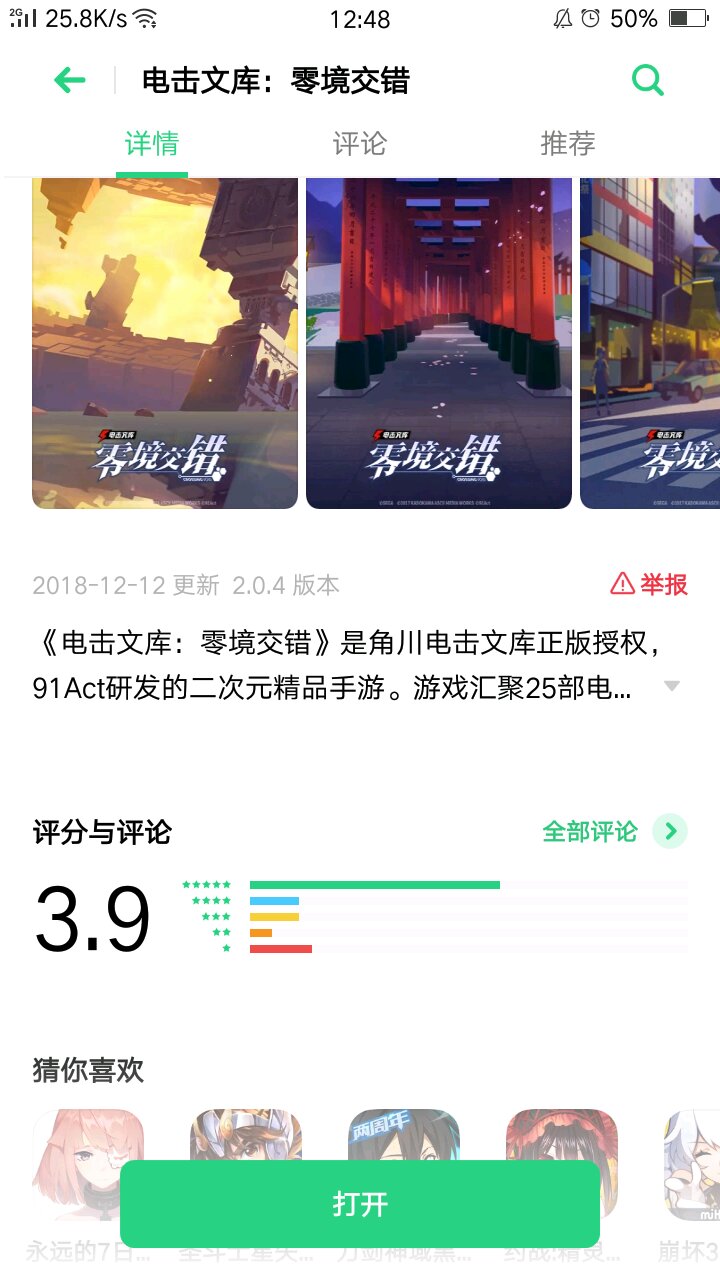View the golden ruins game screenshot
This screenshot has height=1280, width=720.
(165, 342)
